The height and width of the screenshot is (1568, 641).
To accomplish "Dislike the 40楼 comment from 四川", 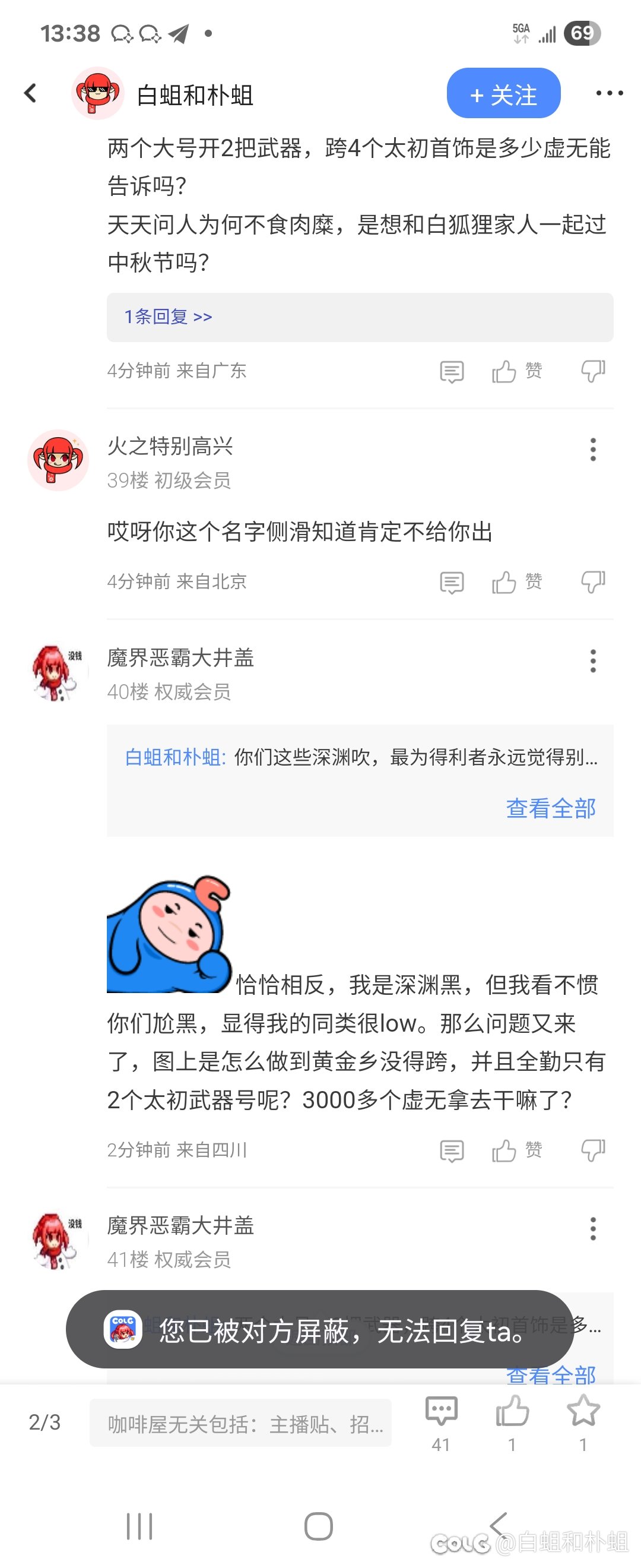I will pyautogui.click(x=593, y=1150).
